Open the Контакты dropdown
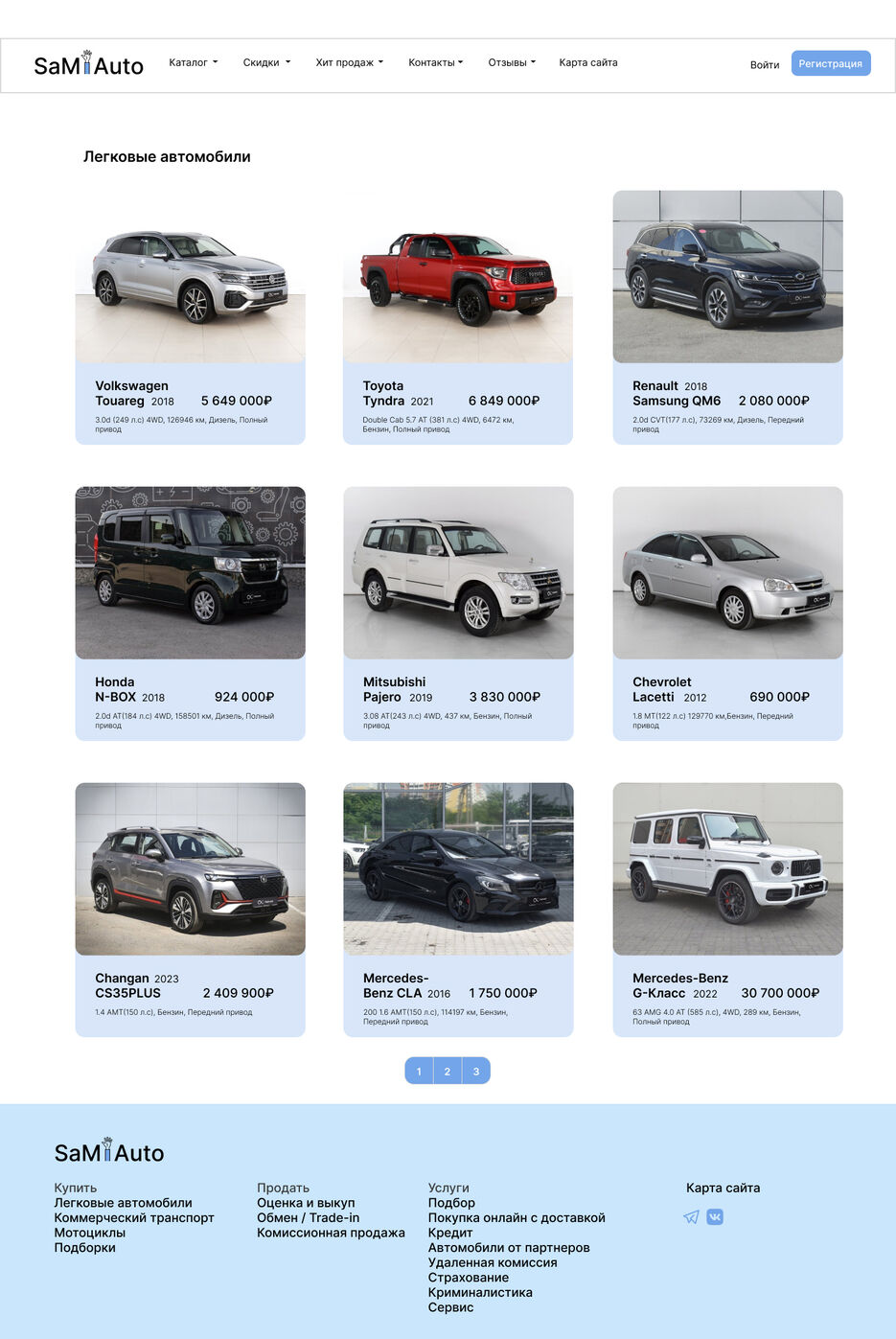This screenshot has height=1339, width=896. pyautogui.click(x=435, y=63)
